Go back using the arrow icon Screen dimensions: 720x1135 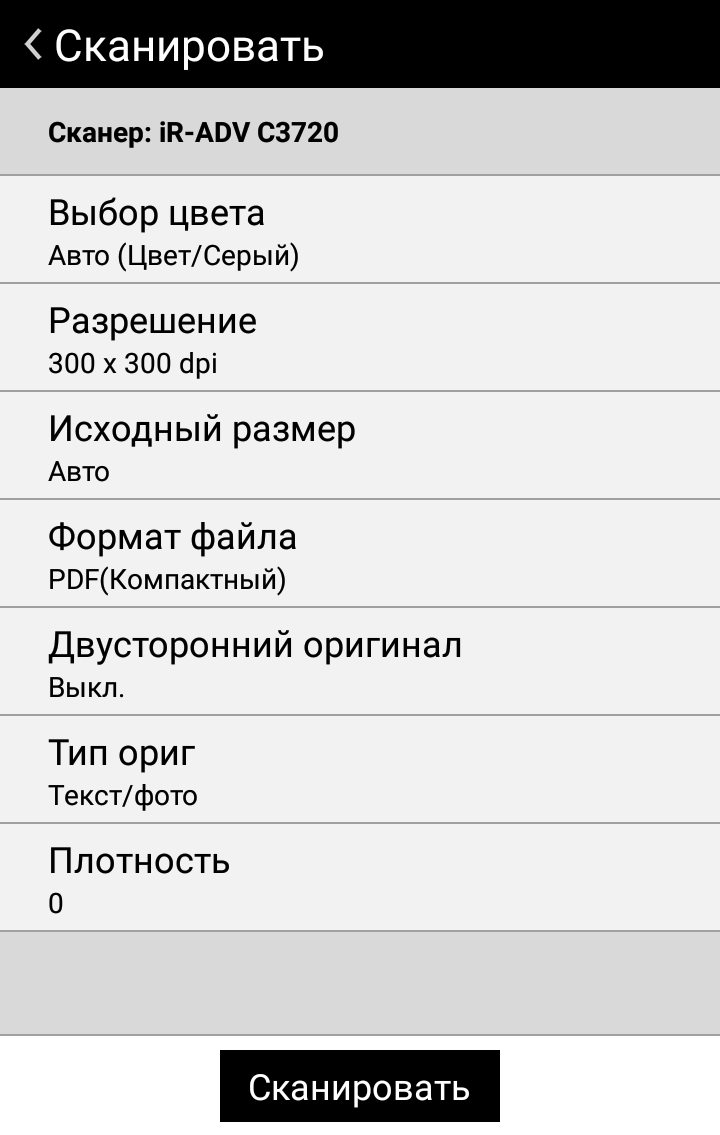(x=34, y=45)
